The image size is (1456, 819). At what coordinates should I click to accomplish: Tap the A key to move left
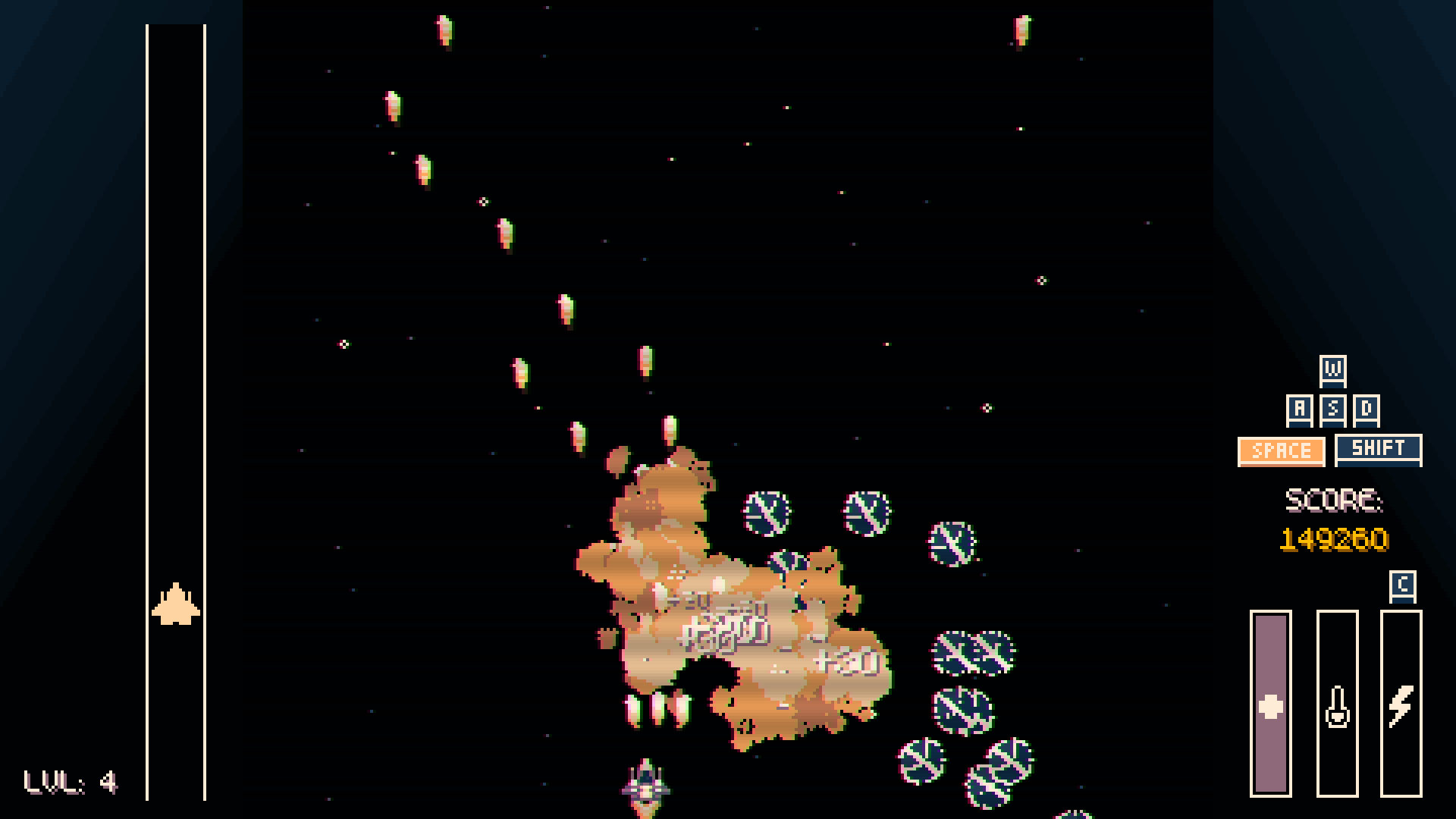coord(1299,410)
